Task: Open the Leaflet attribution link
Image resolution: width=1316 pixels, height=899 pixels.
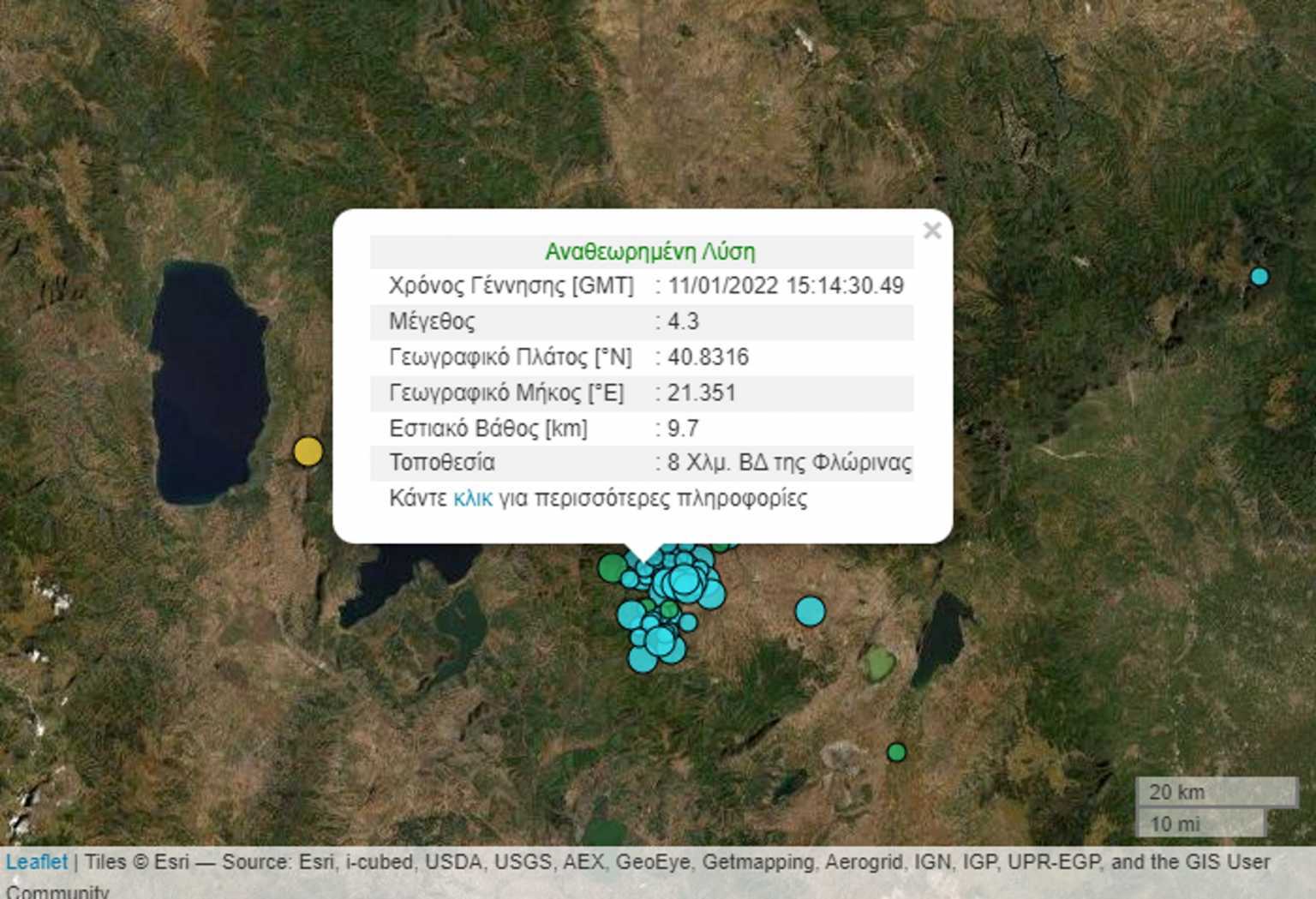Action: [x=36, y=862]
